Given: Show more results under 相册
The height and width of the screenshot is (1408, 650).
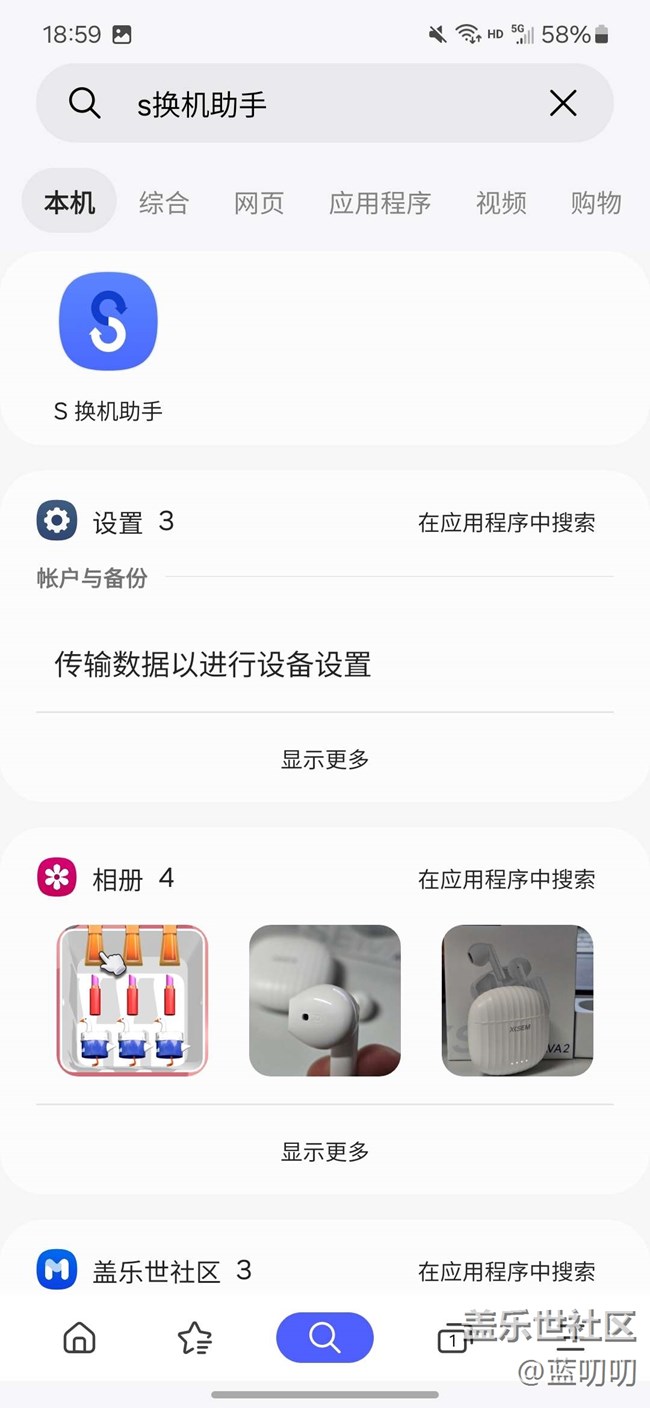Looking at the screenshot, I should [324, 1151].
